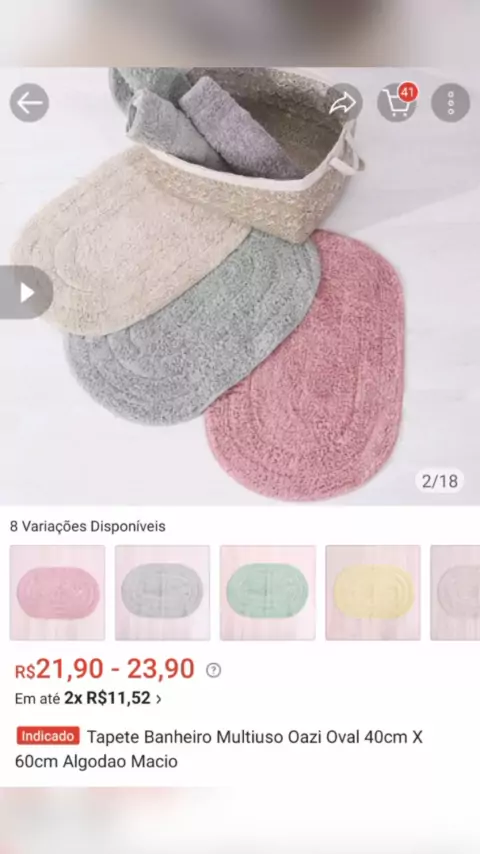Screen dimensions: 480x854
Task: Choose the gray rug variation
Action: pos(162,593)
